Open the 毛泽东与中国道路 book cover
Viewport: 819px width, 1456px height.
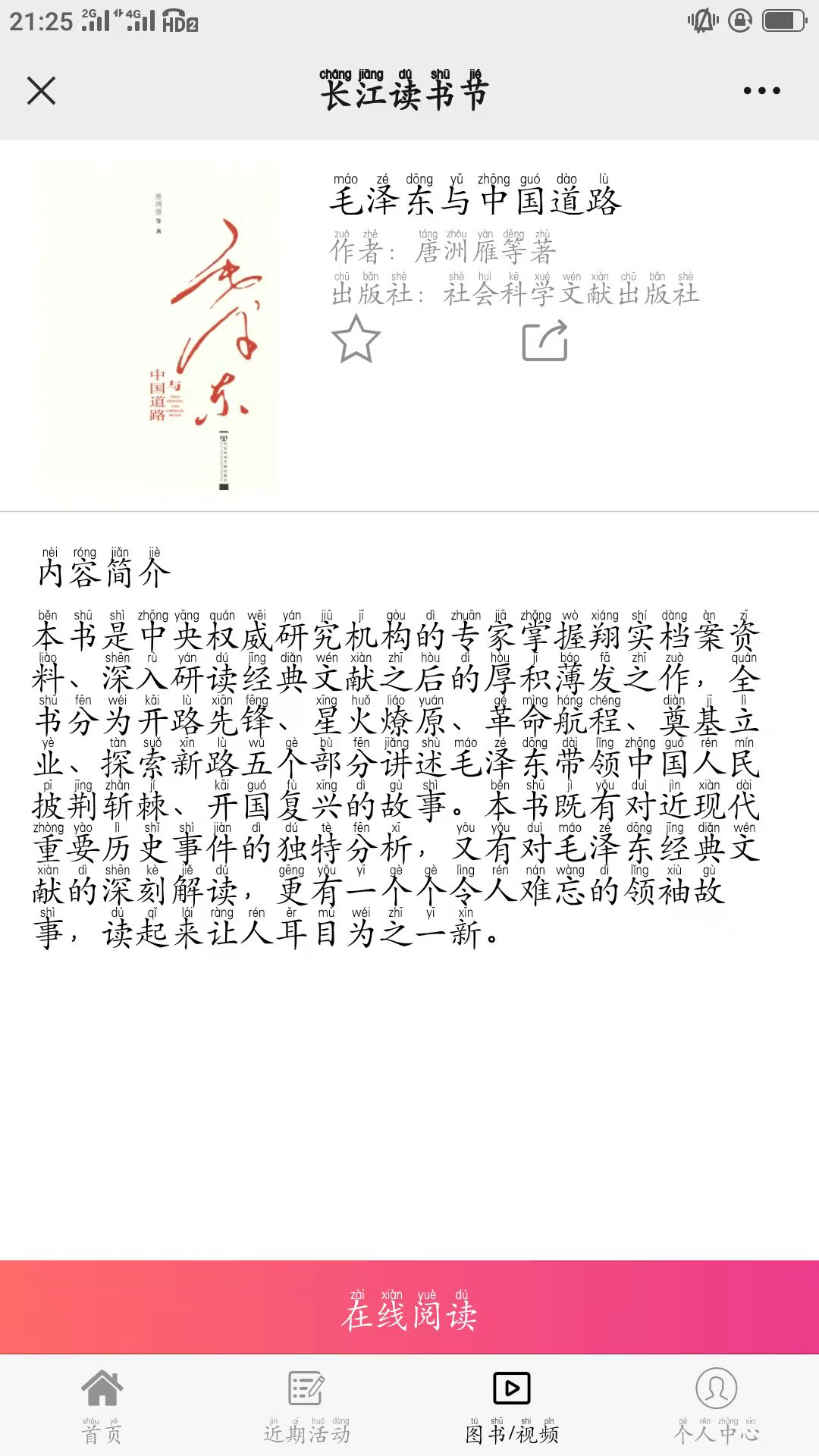tap(156, 326)
